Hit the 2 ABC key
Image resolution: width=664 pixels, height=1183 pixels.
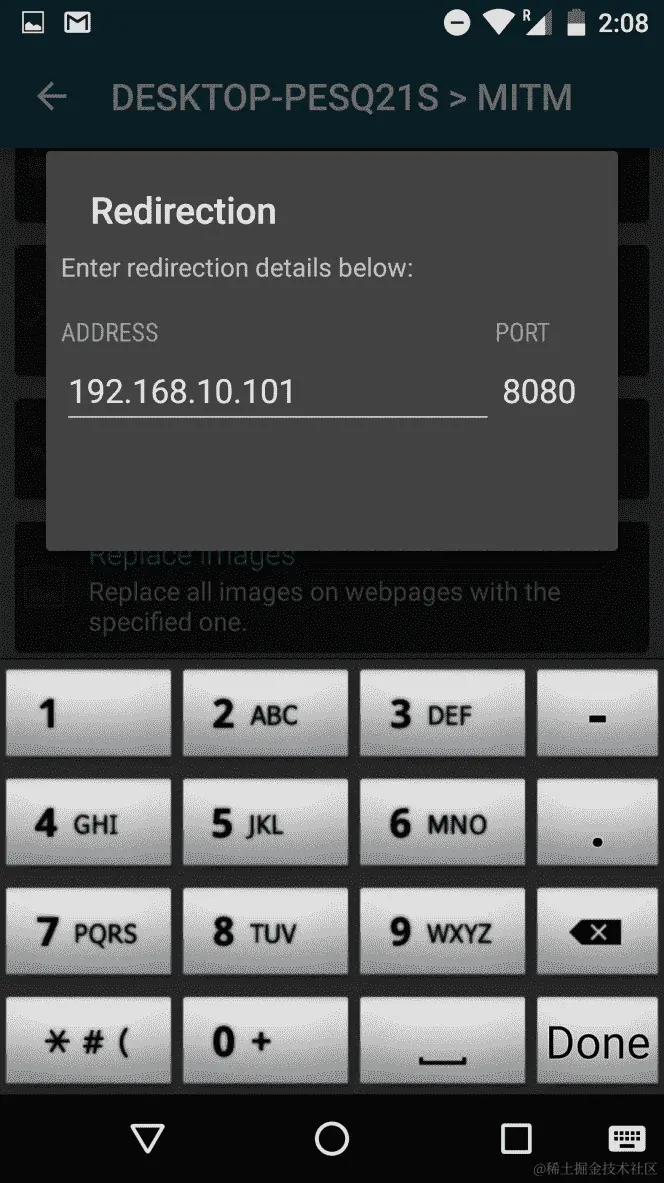266,713
